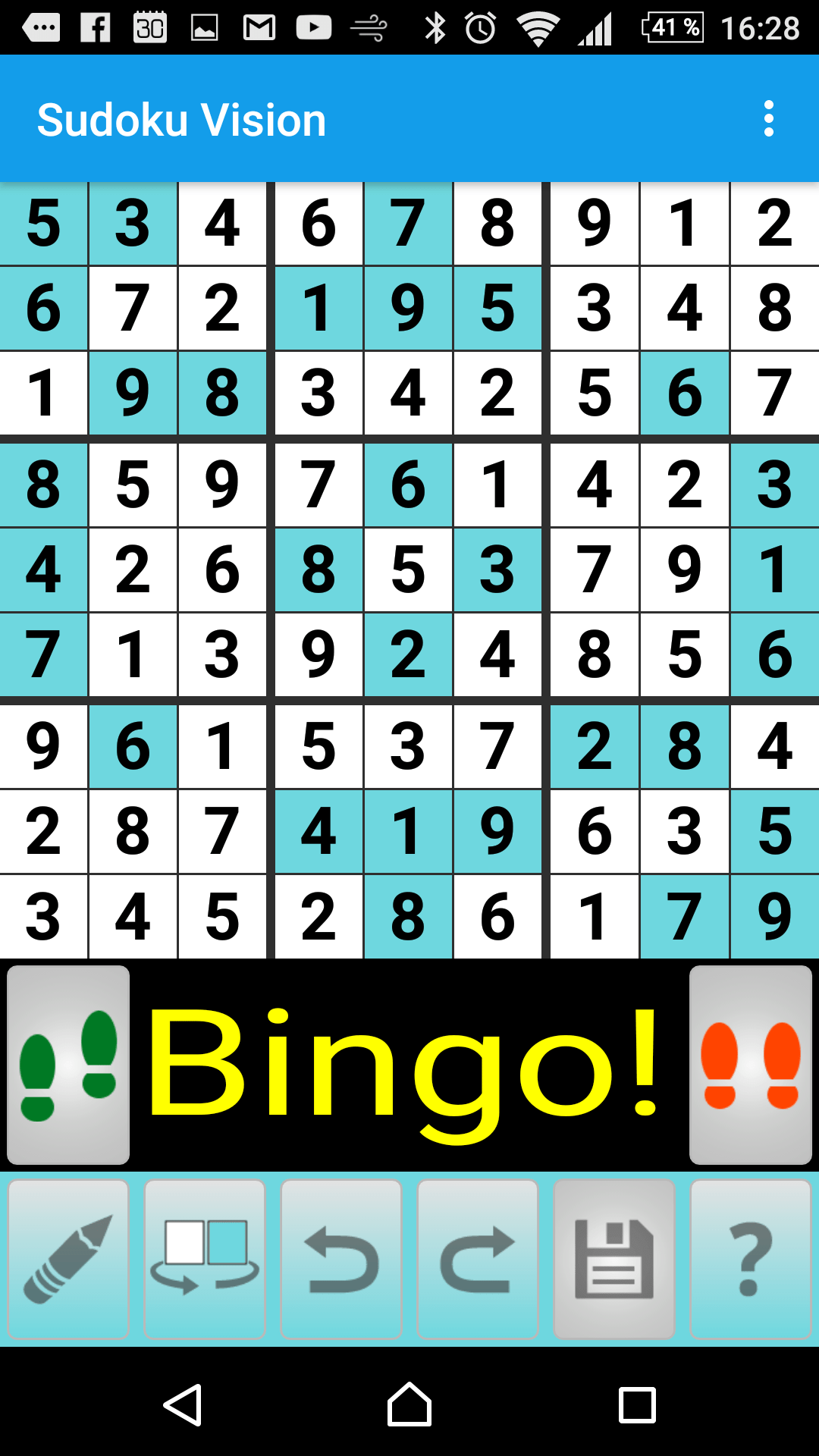Redo the last undone move
The width and height of the screenshot is (819, 1456).
click(x=478, y=1259)
